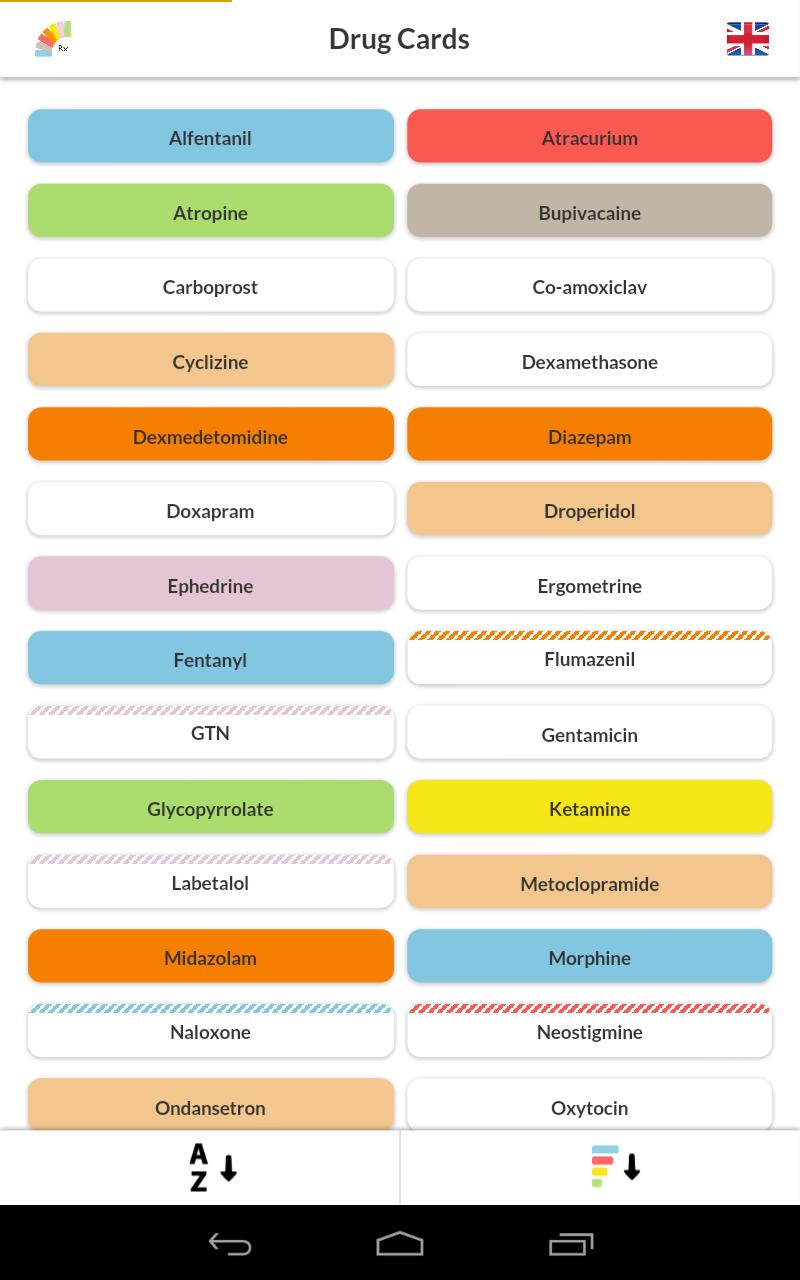
Task: Change language via the UK flag icon
Action: point(747,39)
